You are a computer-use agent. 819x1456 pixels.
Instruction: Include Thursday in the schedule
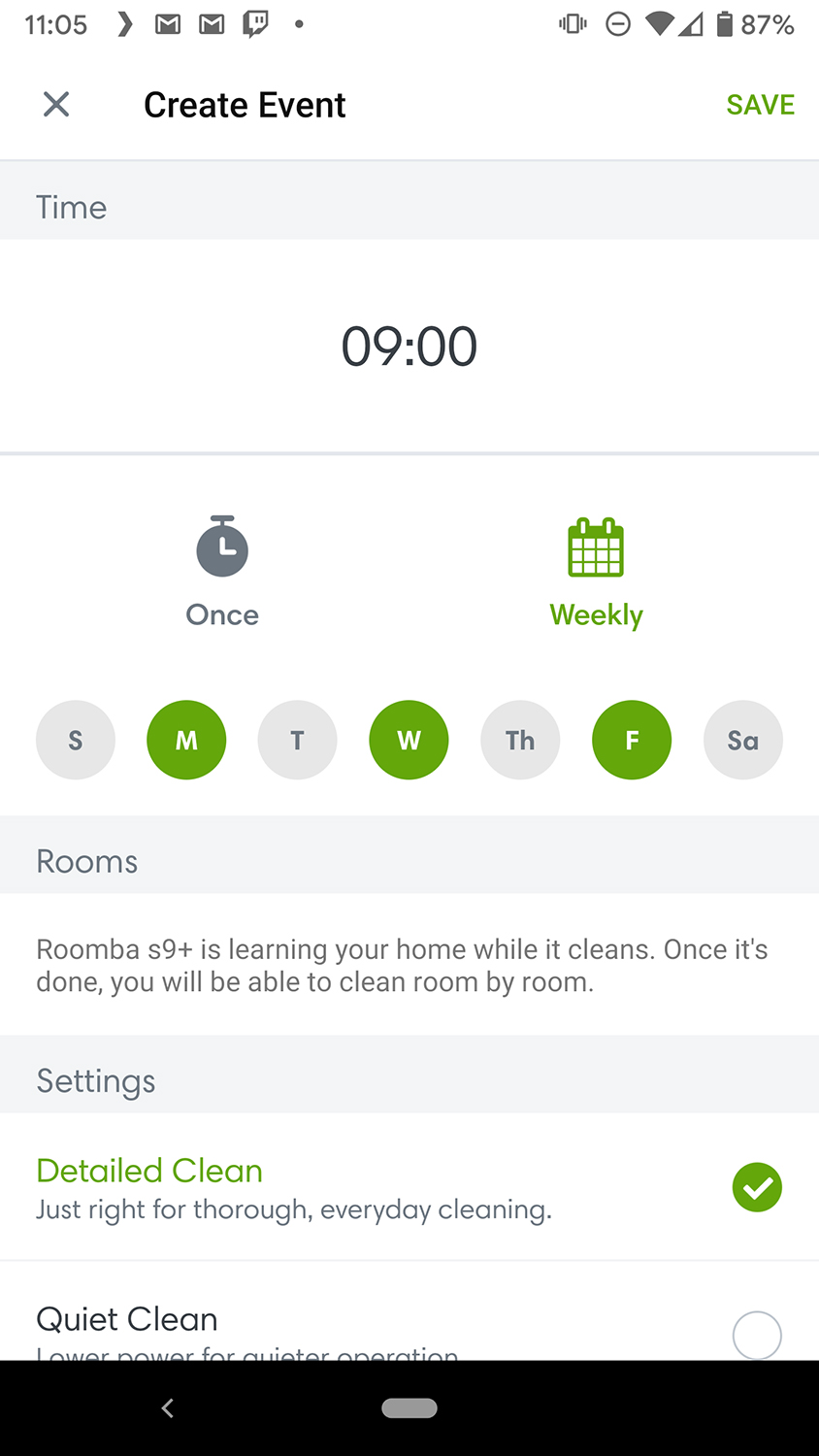pyautogui.click(x=520, y=740)
